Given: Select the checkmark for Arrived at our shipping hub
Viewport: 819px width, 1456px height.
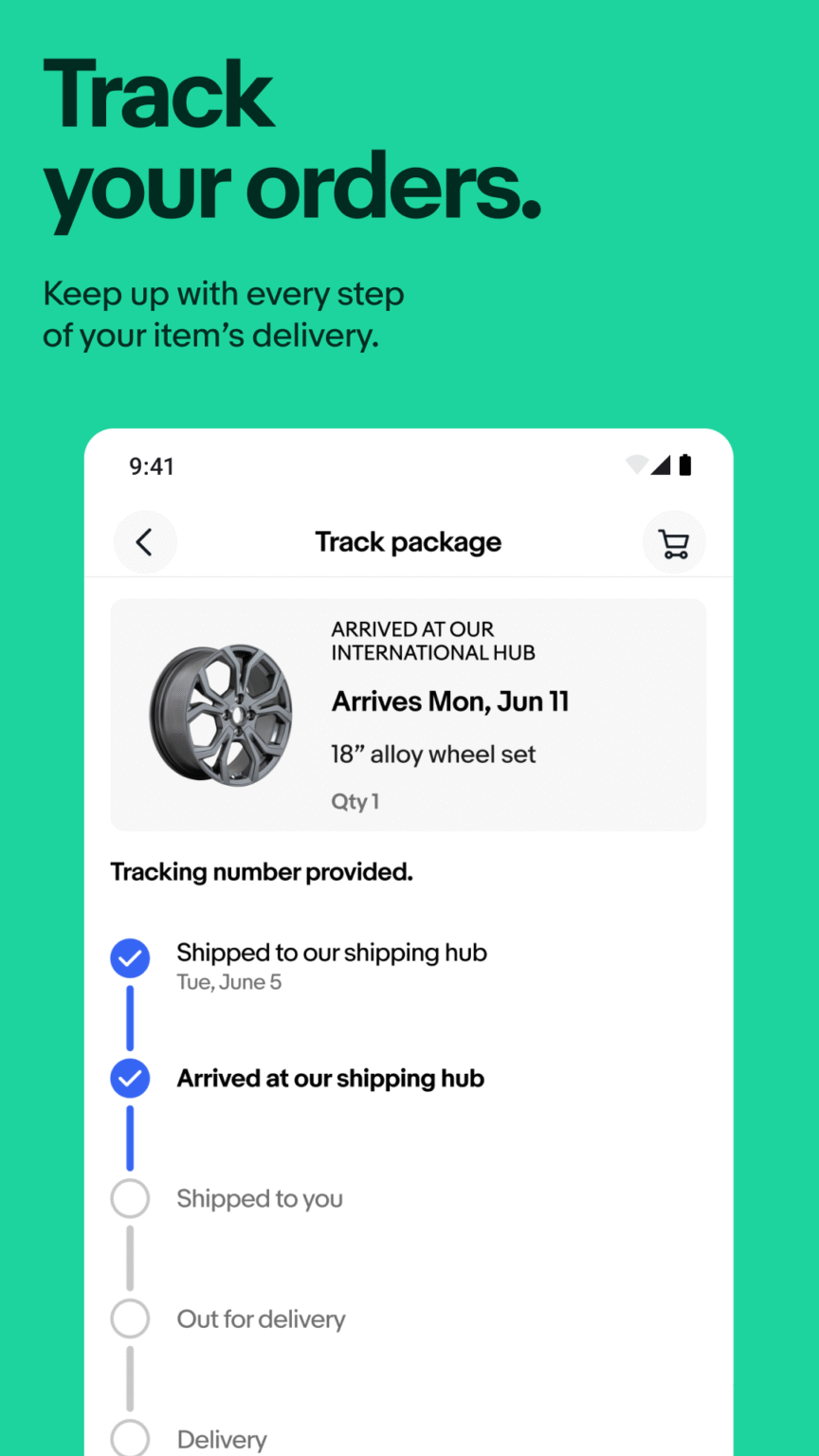Looking at the screenshot, I should coord(130,1079).
